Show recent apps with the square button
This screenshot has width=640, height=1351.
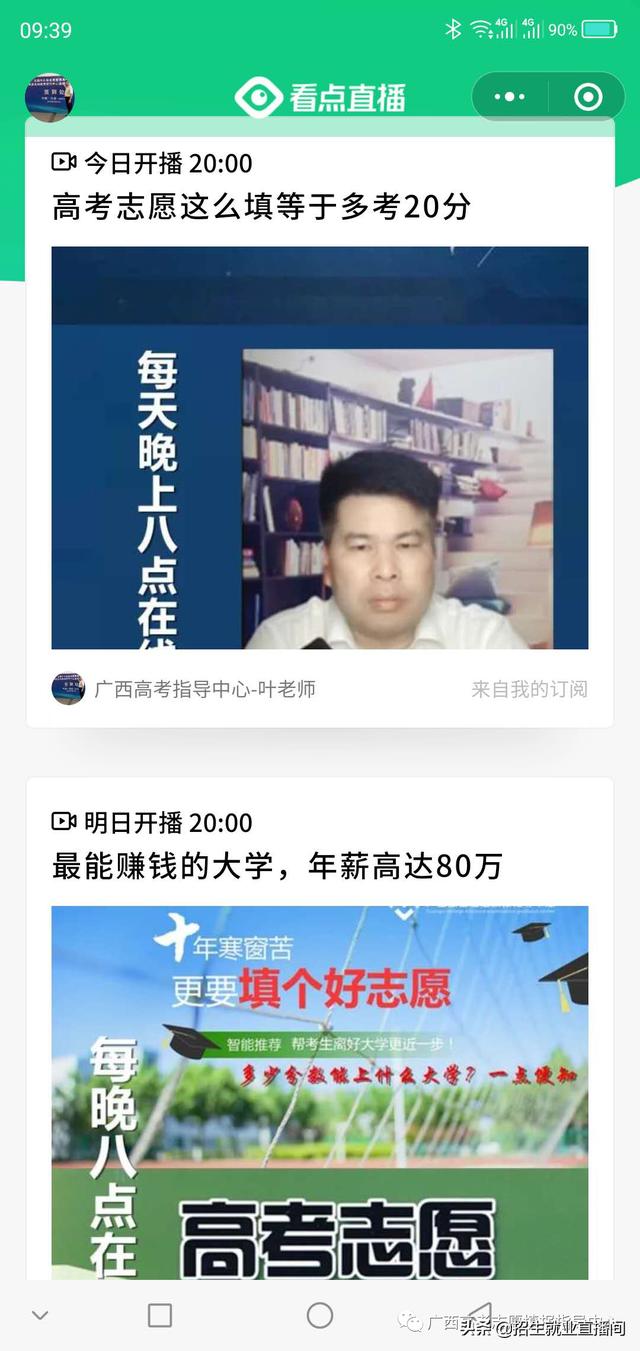click(160, 1315)
